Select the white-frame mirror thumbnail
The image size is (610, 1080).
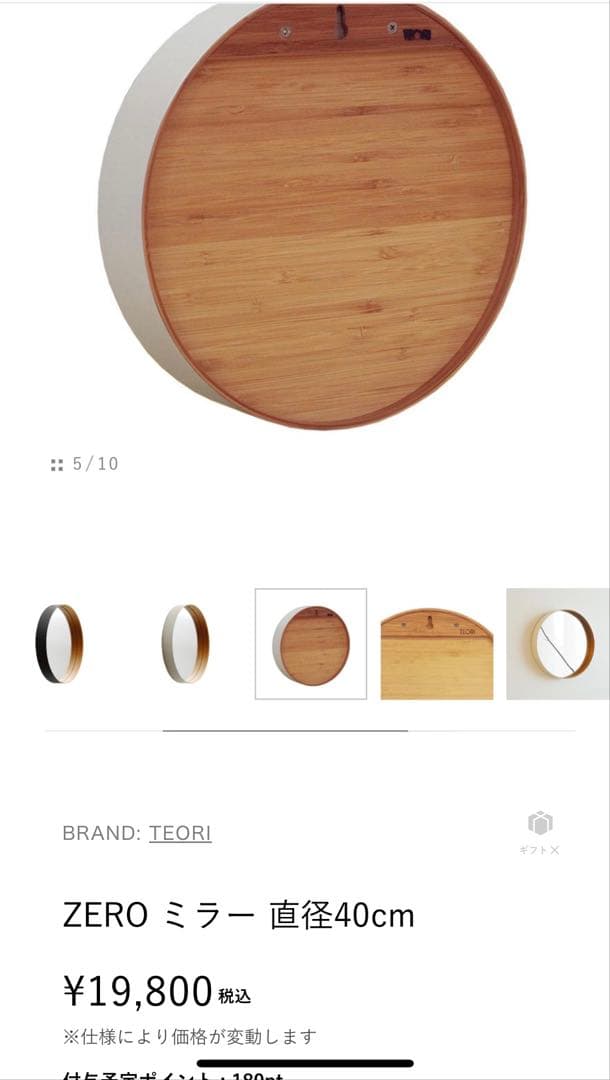(x=185, y=644)
